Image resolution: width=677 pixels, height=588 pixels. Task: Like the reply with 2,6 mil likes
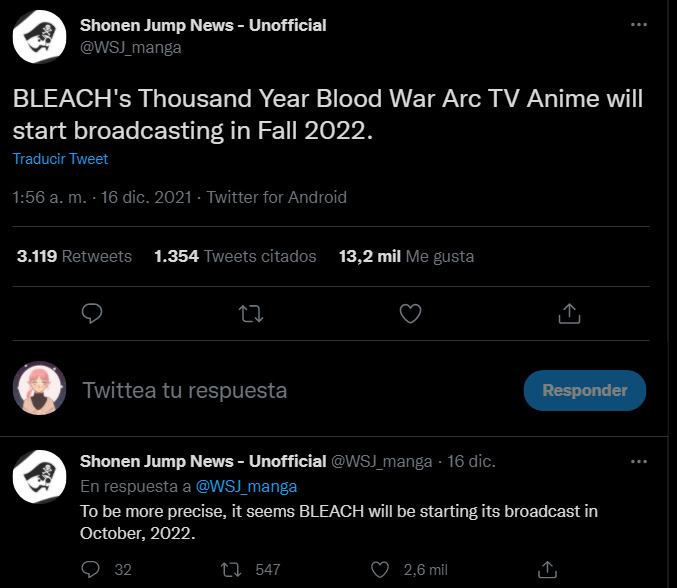[380, 569]
